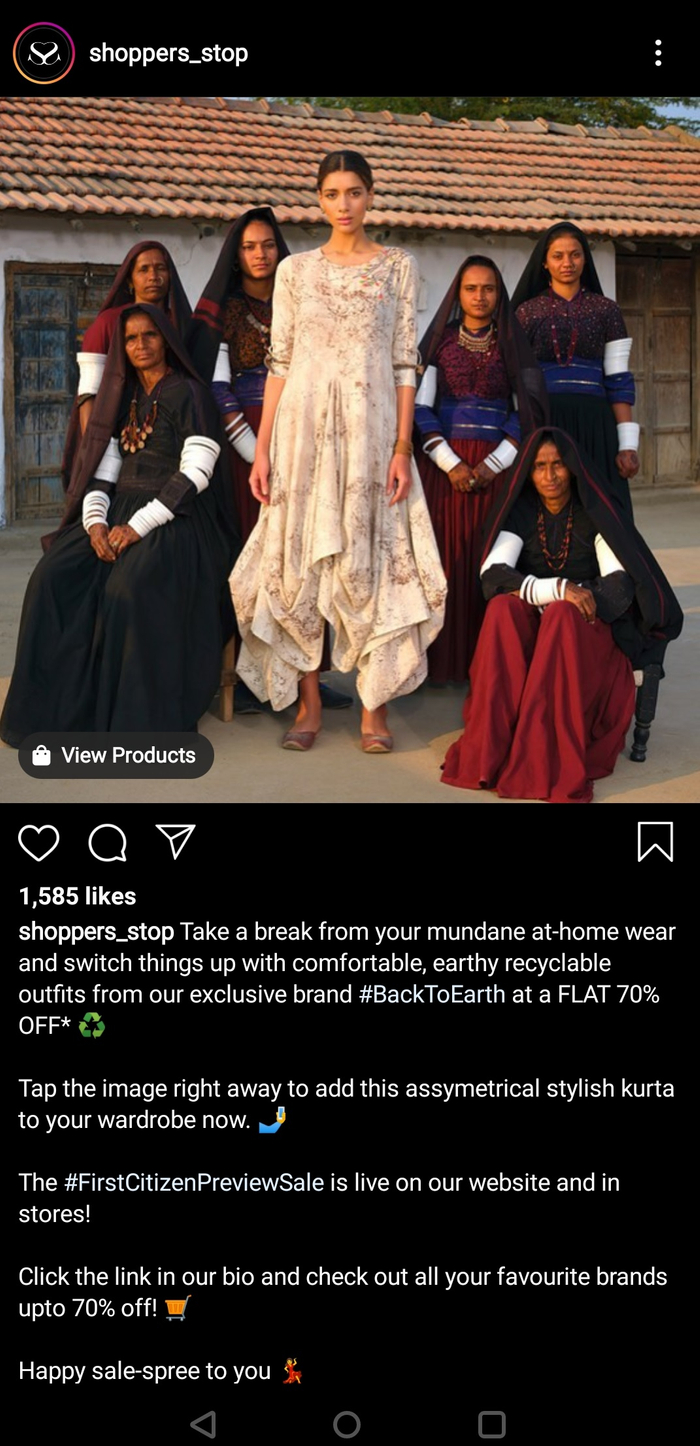The height and width of the screenshot is (1446, 700).
Task: Tap the post image to view the kurta
Action: pos(350,450)
